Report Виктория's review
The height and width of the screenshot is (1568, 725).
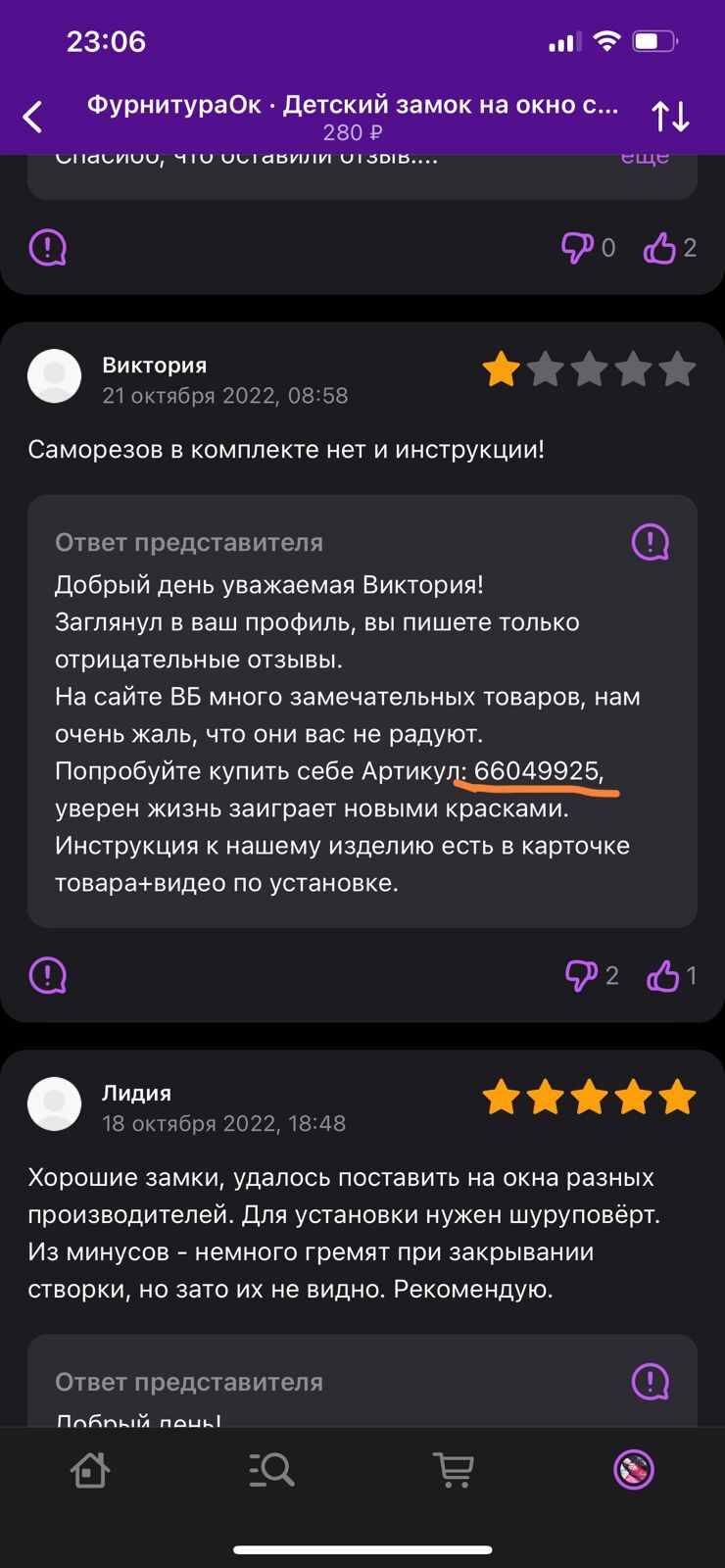pyautogui.click(x=47, y=975)
